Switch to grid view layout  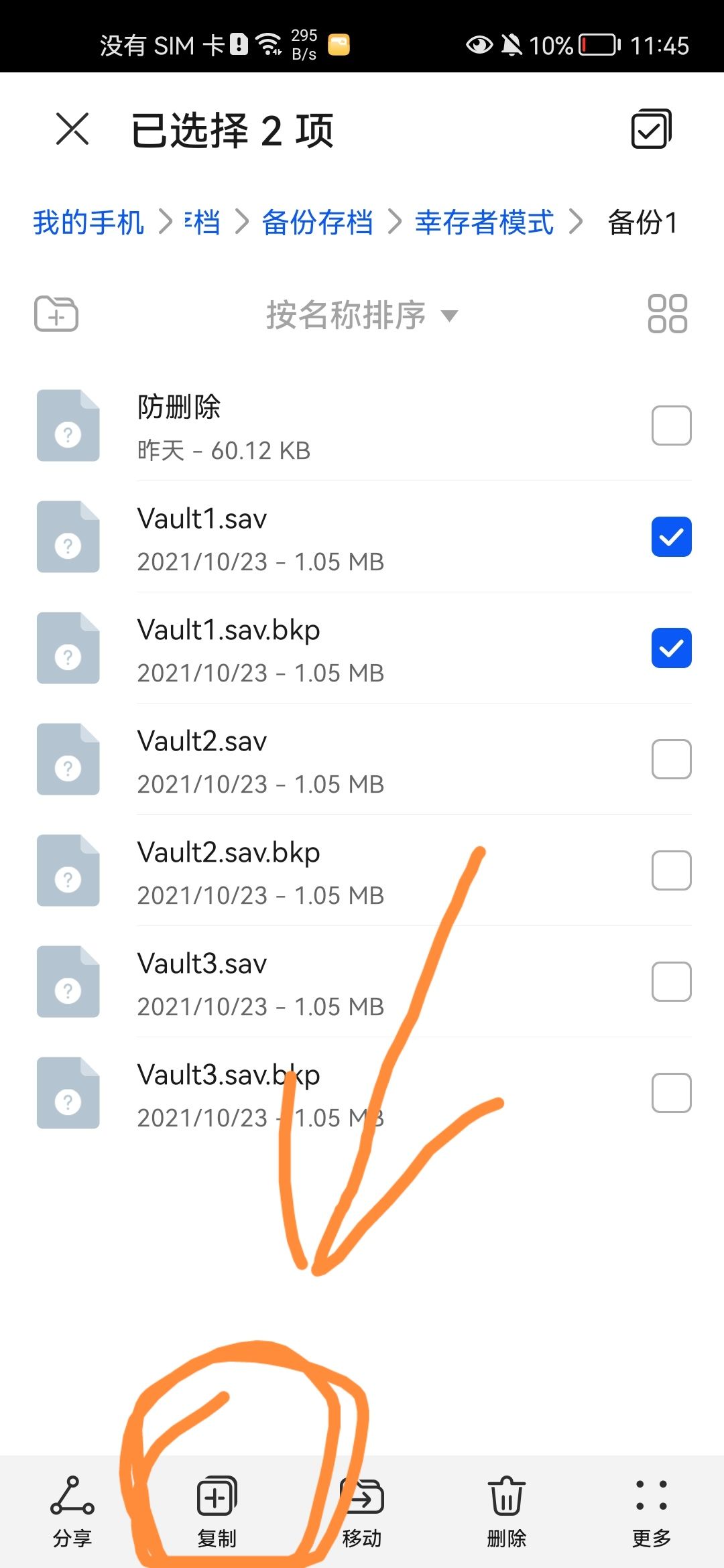[666, 314]
